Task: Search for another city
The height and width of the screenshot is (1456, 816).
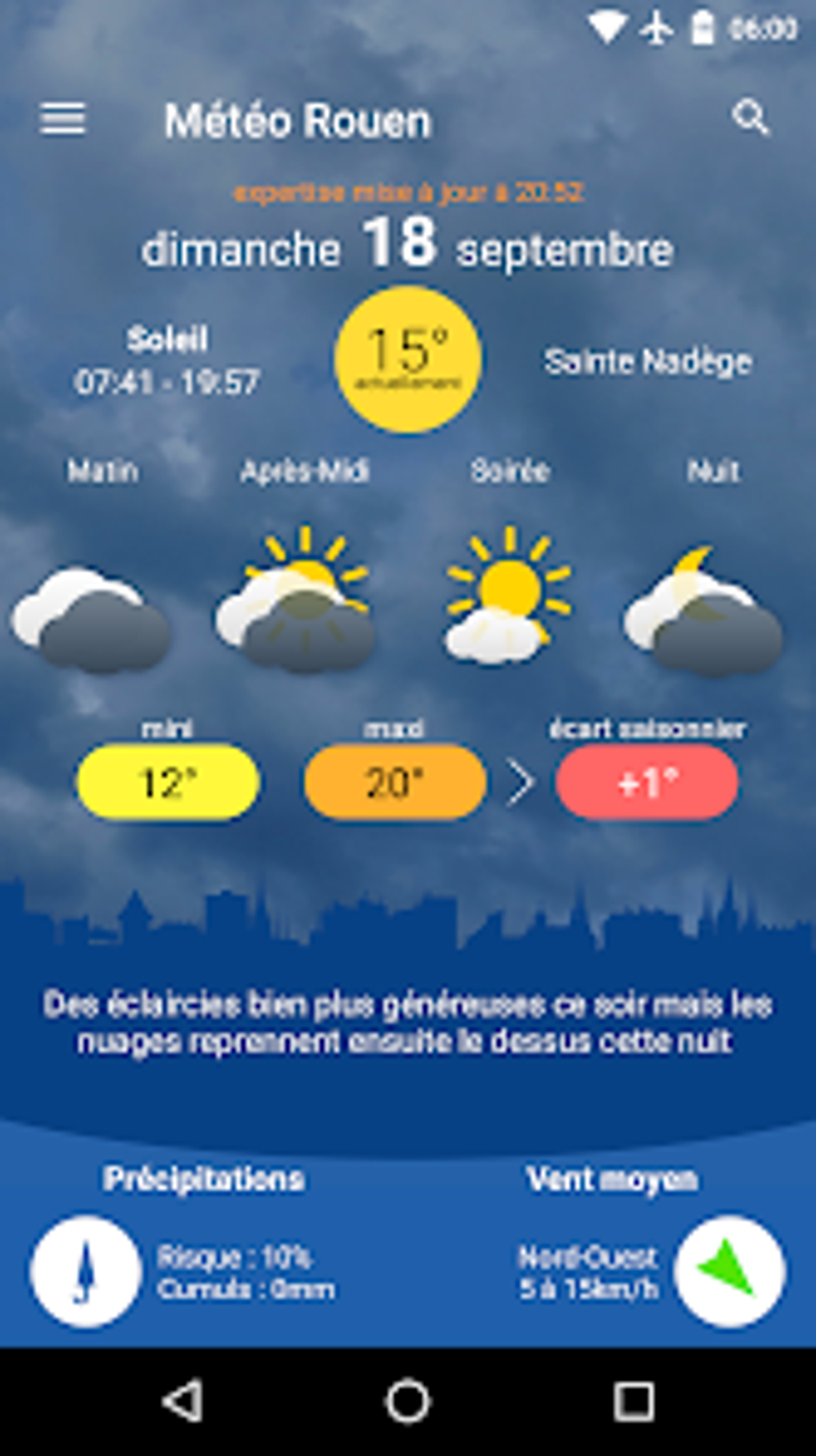Action: pyautogui.click(x=750, y=118)
